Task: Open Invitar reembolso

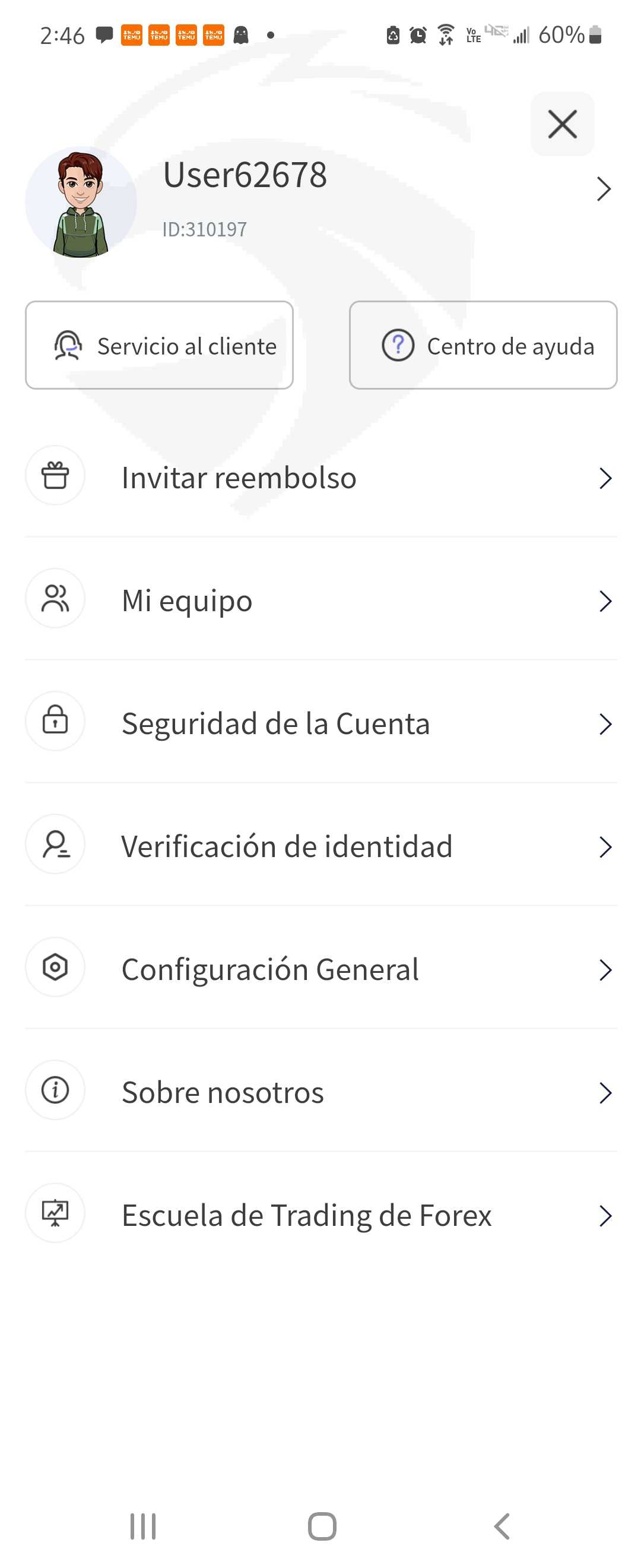Action: tap(320, 478)
